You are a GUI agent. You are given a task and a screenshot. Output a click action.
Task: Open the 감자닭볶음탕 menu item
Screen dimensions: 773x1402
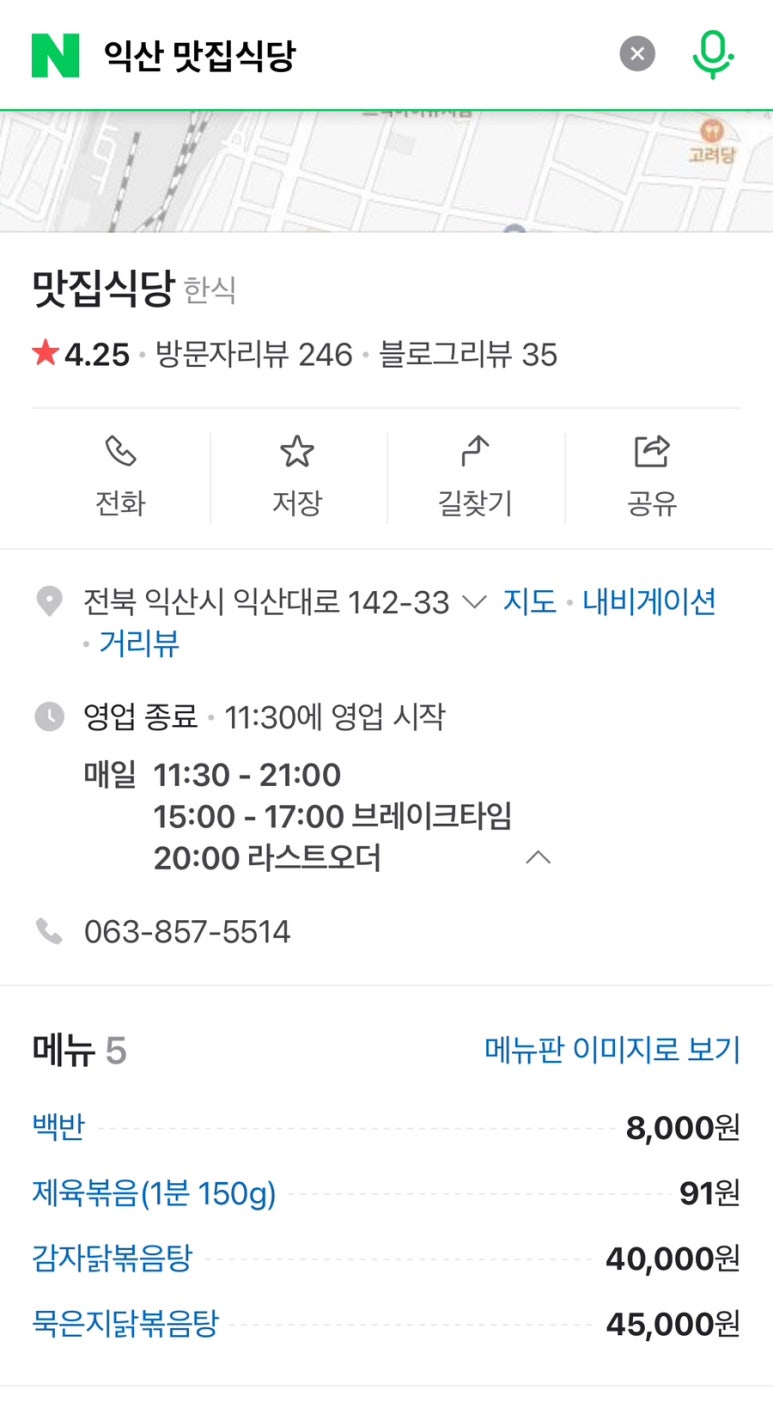[x=112, y=1258]
